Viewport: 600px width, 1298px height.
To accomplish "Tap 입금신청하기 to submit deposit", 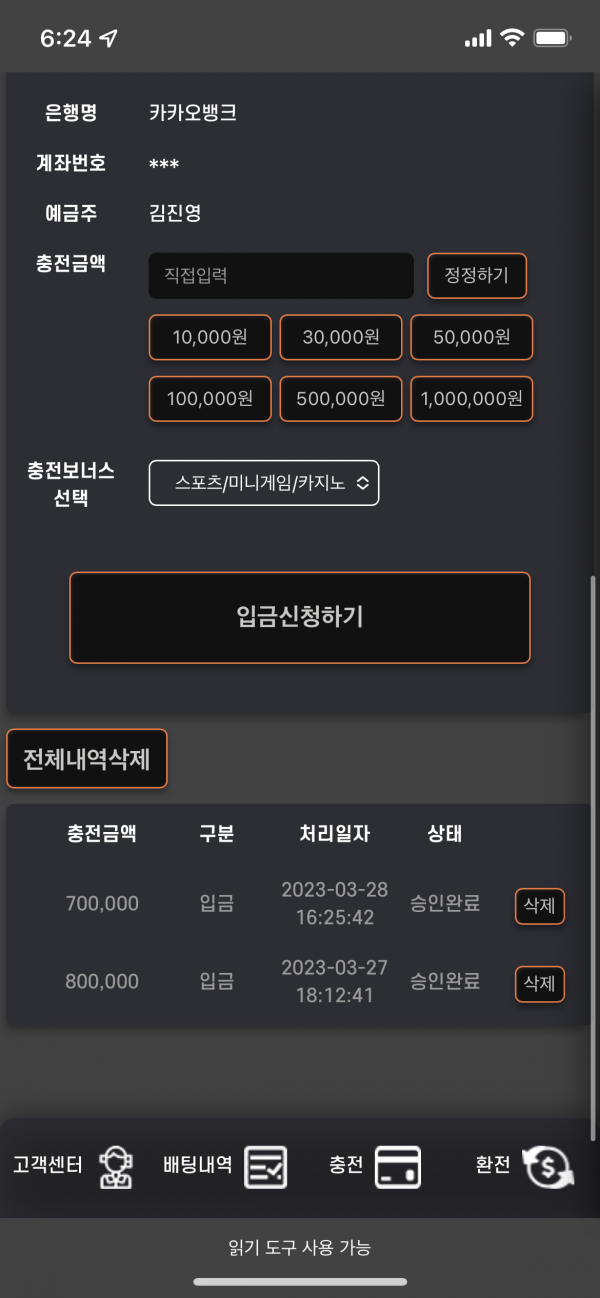I will (300, 617).
